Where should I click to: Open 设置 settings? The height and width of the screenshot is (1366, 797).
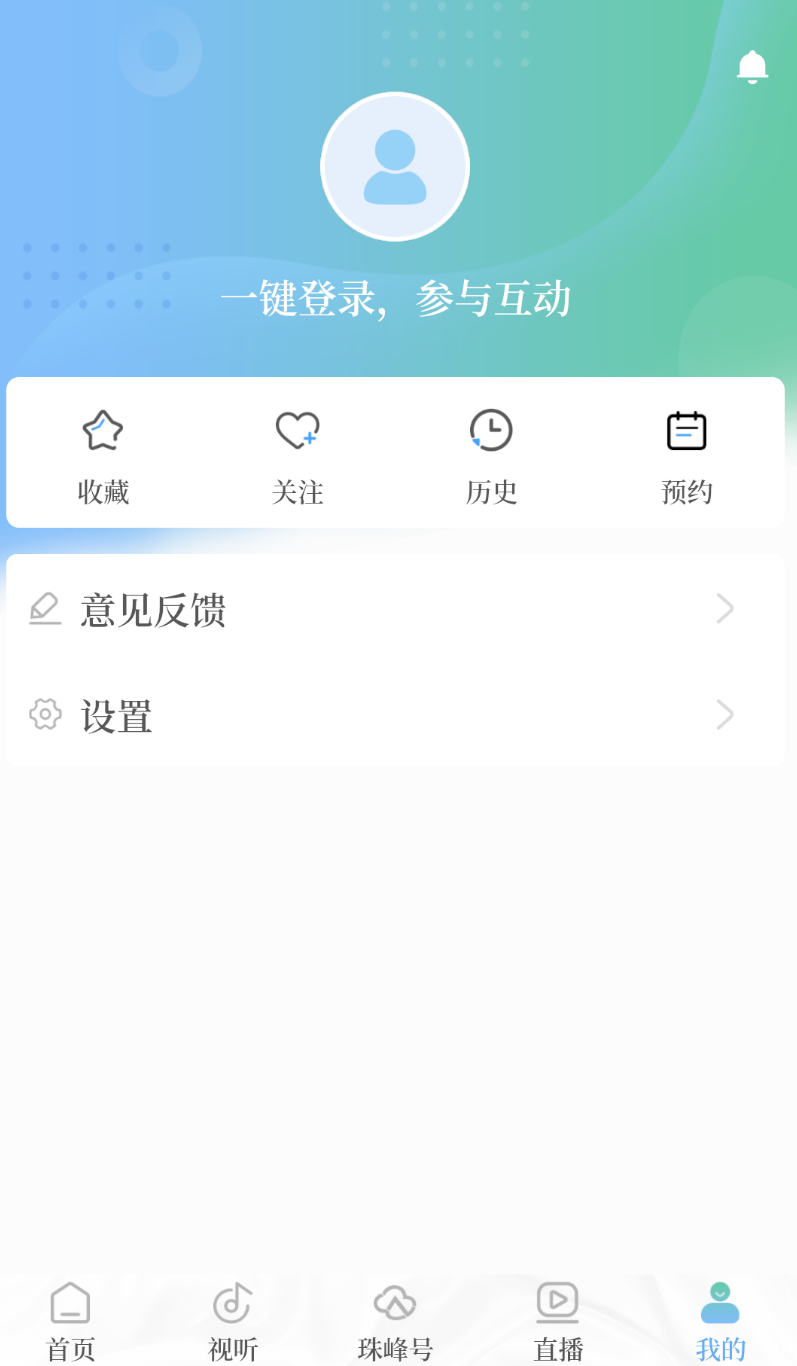(395, 715)
